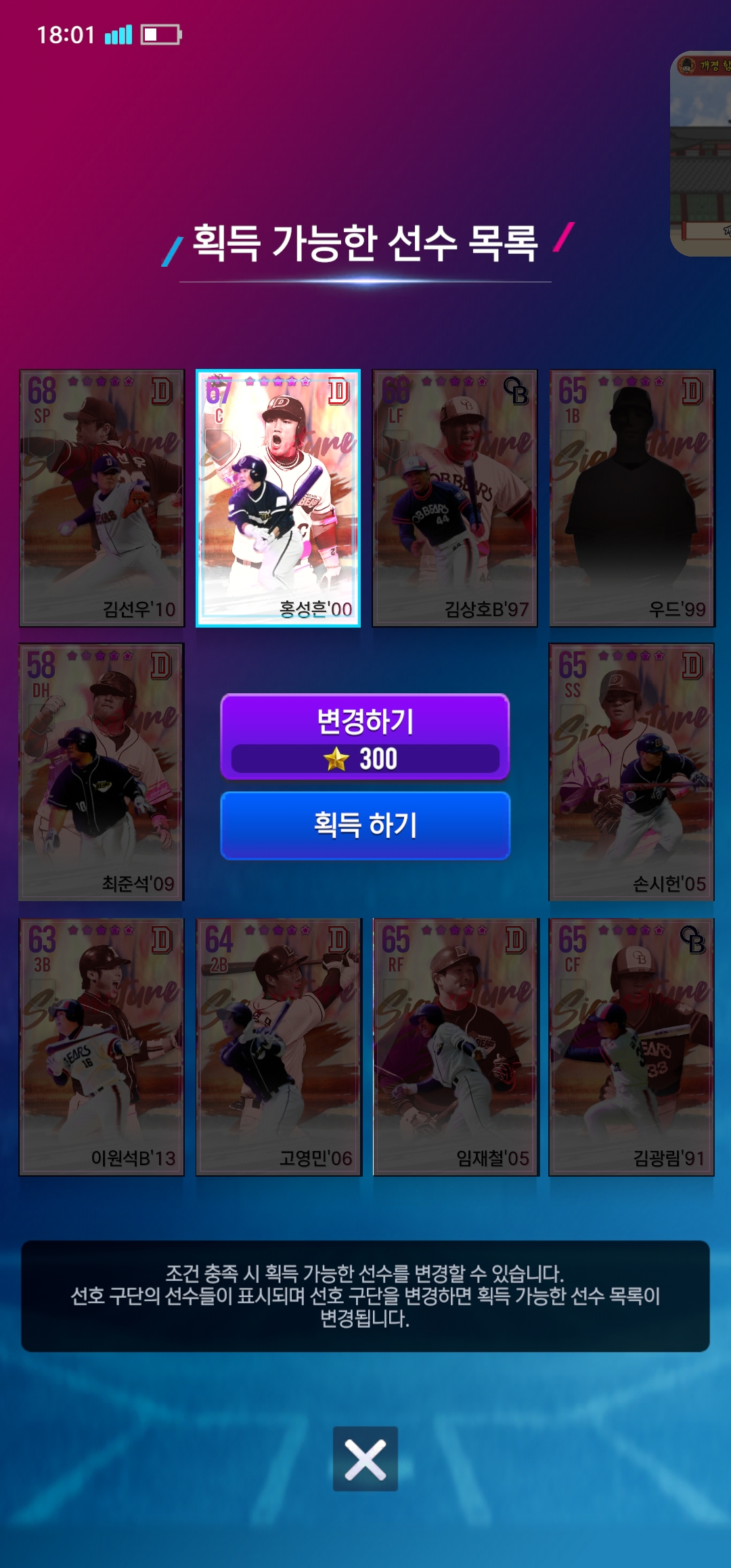Close the player list with the X

365,1459
